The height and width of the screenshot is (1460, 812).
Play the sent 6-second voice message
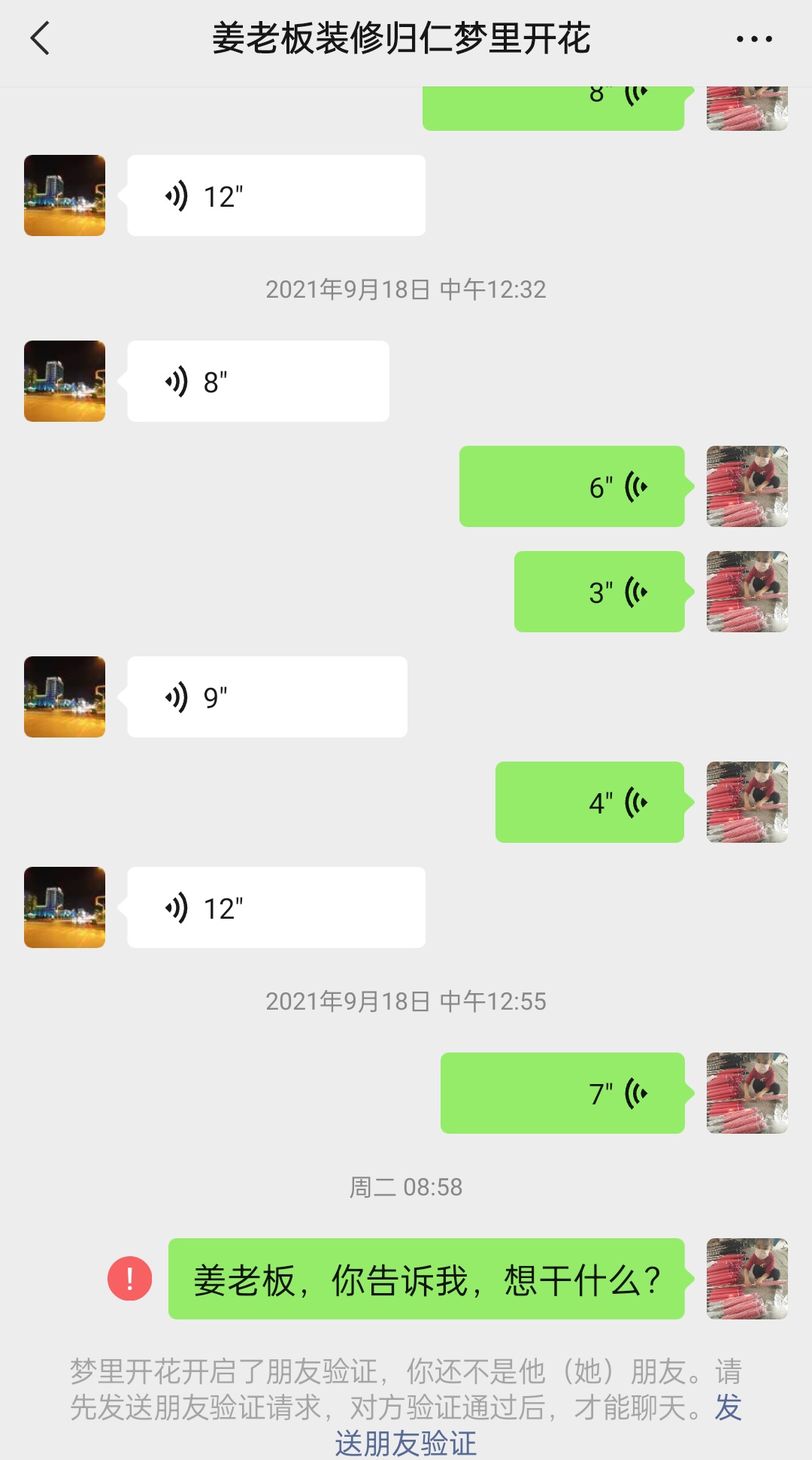(x=571, y=486)
